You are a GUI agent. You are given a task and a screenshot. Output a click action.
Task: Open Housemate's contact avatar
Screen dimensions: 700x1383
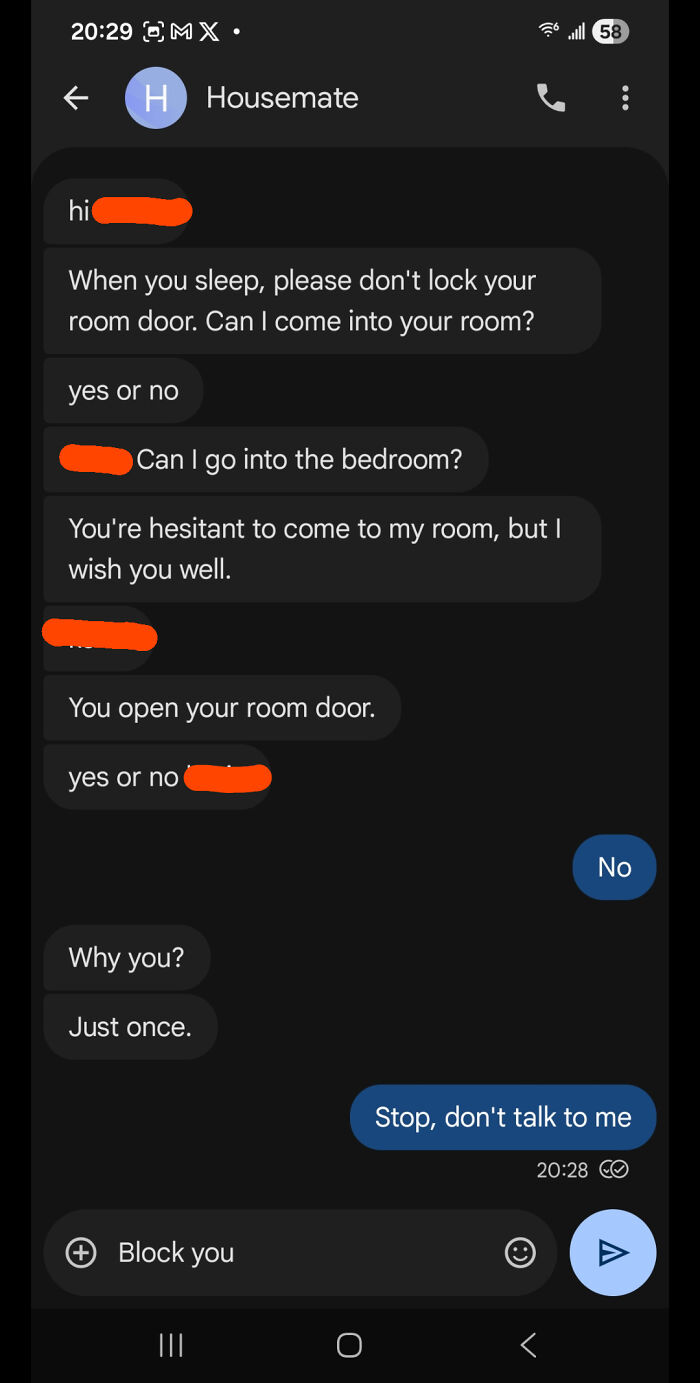[155, 98]
